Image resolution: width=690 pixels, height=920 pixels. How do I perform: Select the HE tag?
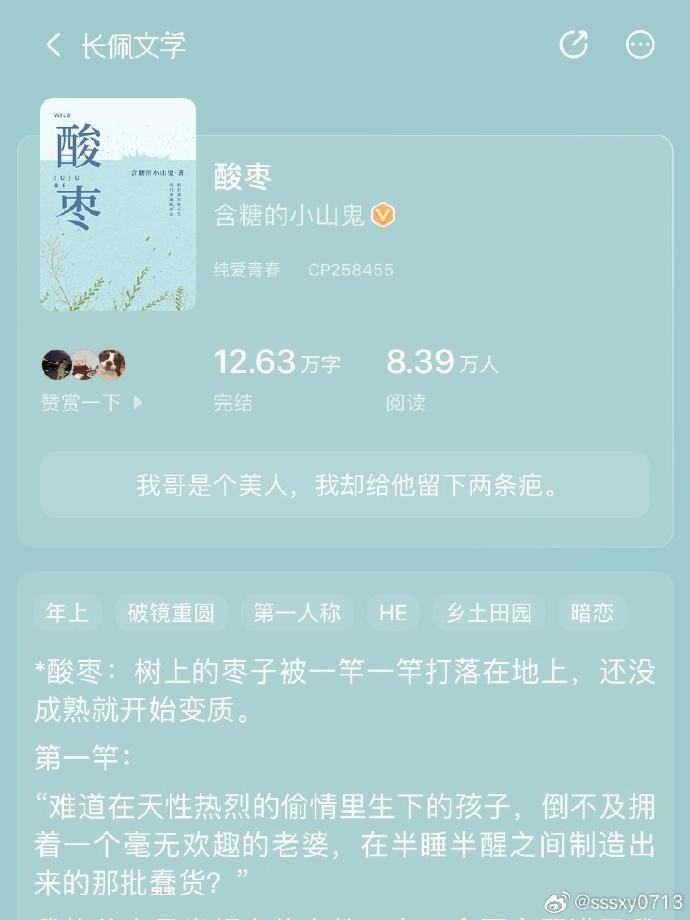pos(393,613)
